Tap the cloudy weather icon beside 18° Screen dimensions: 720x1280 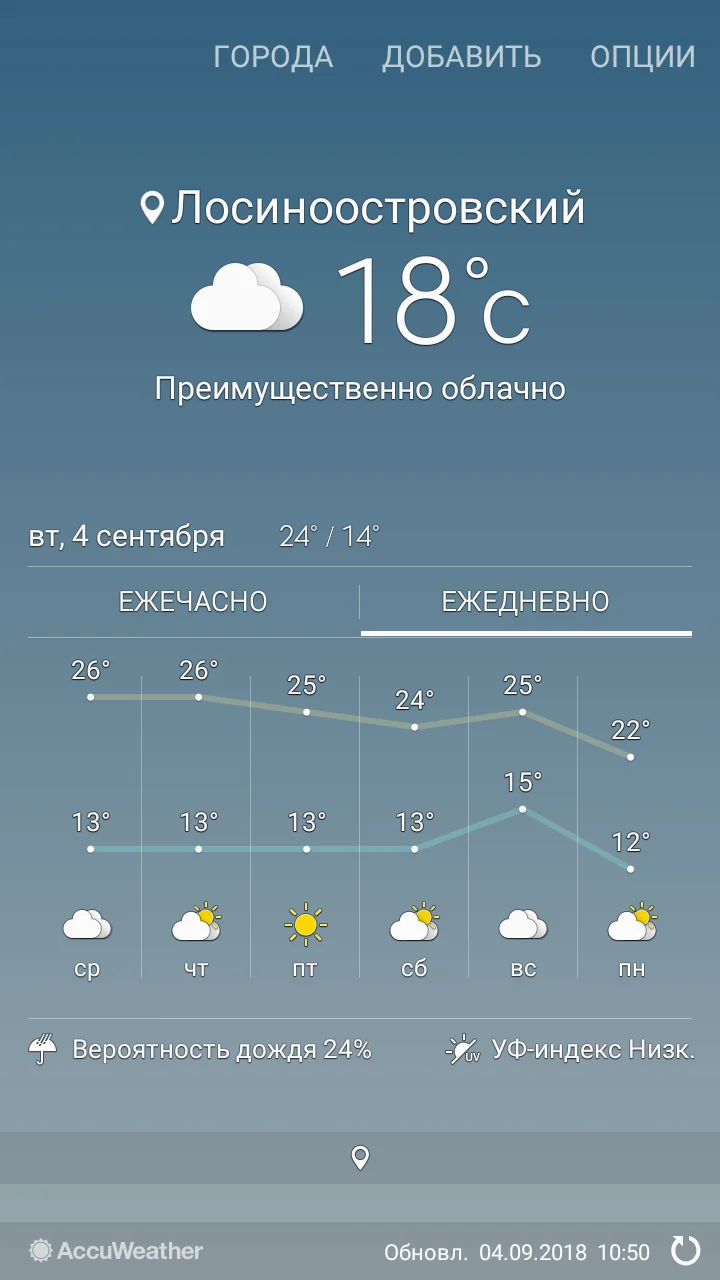point(248,297)
